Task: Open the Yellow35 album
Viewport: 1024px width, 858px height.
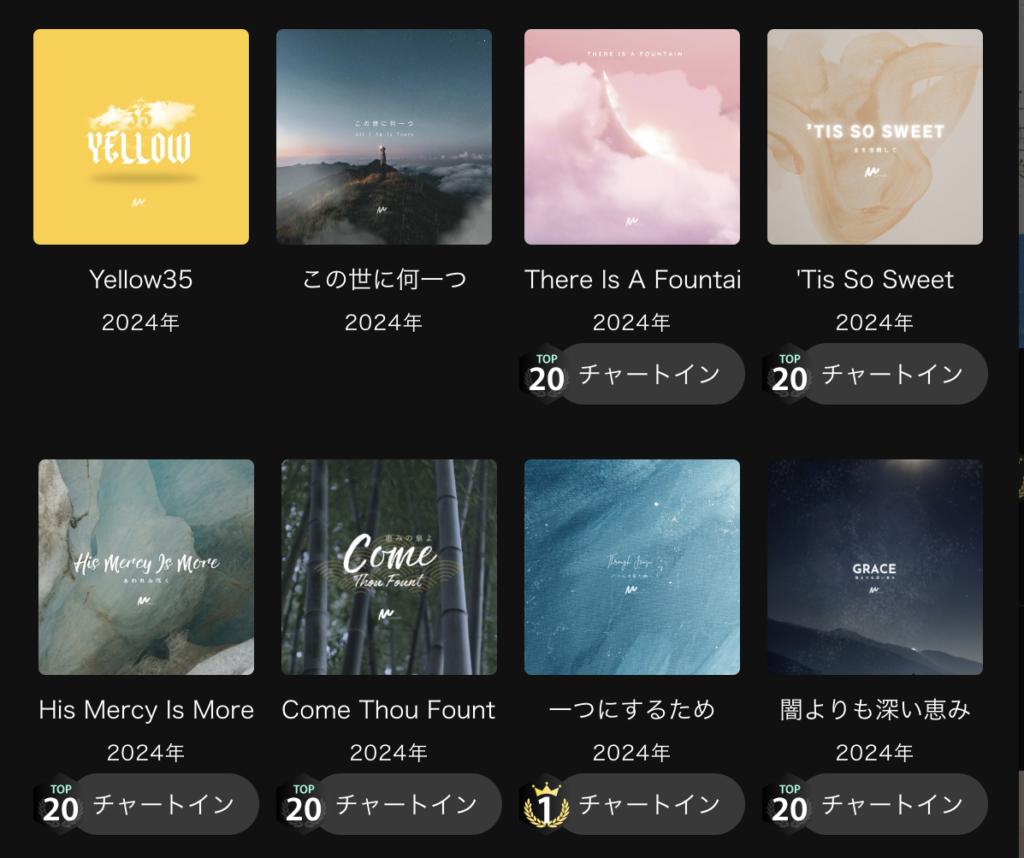Action: (x=141, y=137)
